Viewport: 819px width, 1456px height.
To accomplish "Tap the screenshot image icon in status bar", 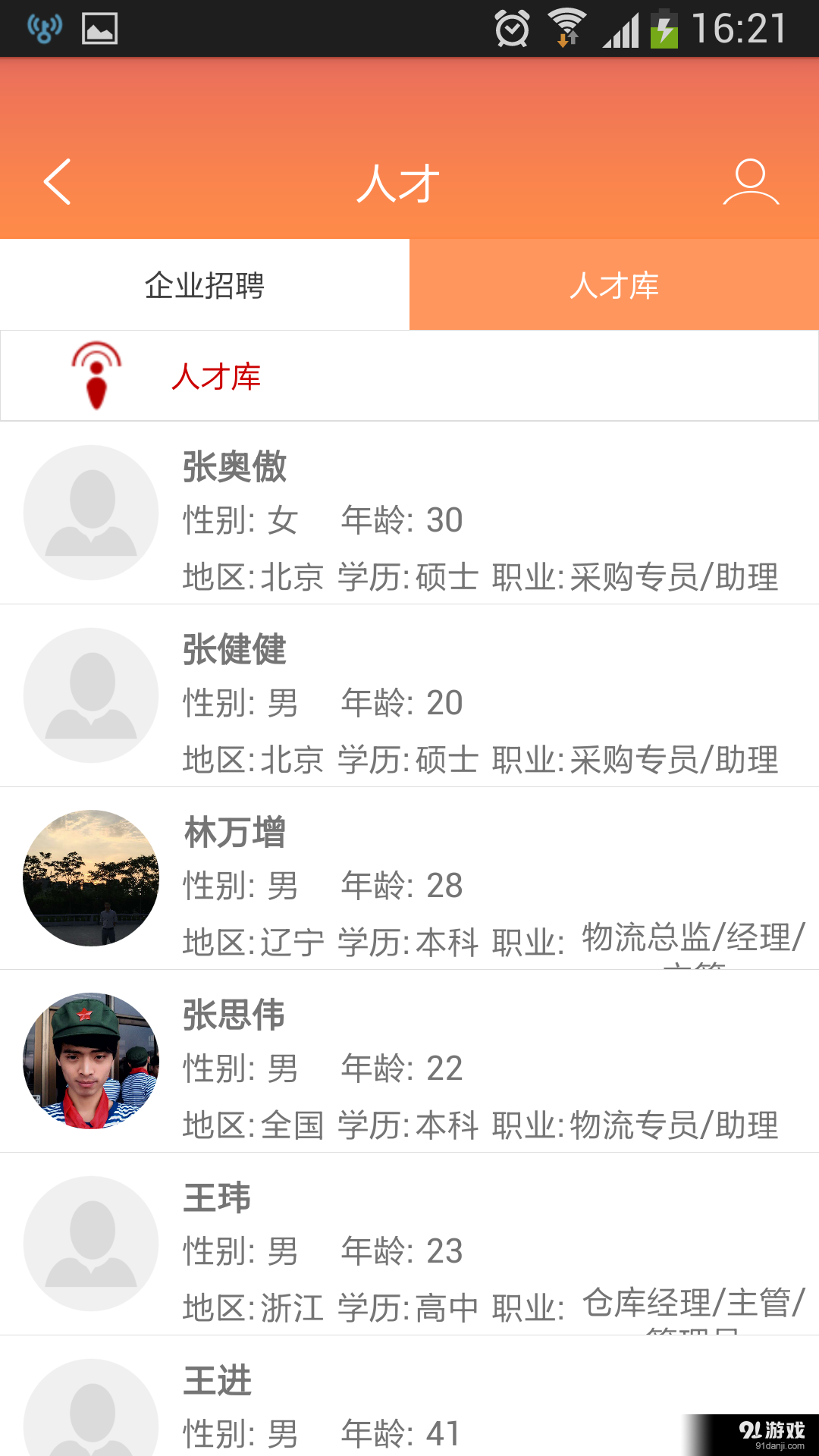I will [99, 27].
